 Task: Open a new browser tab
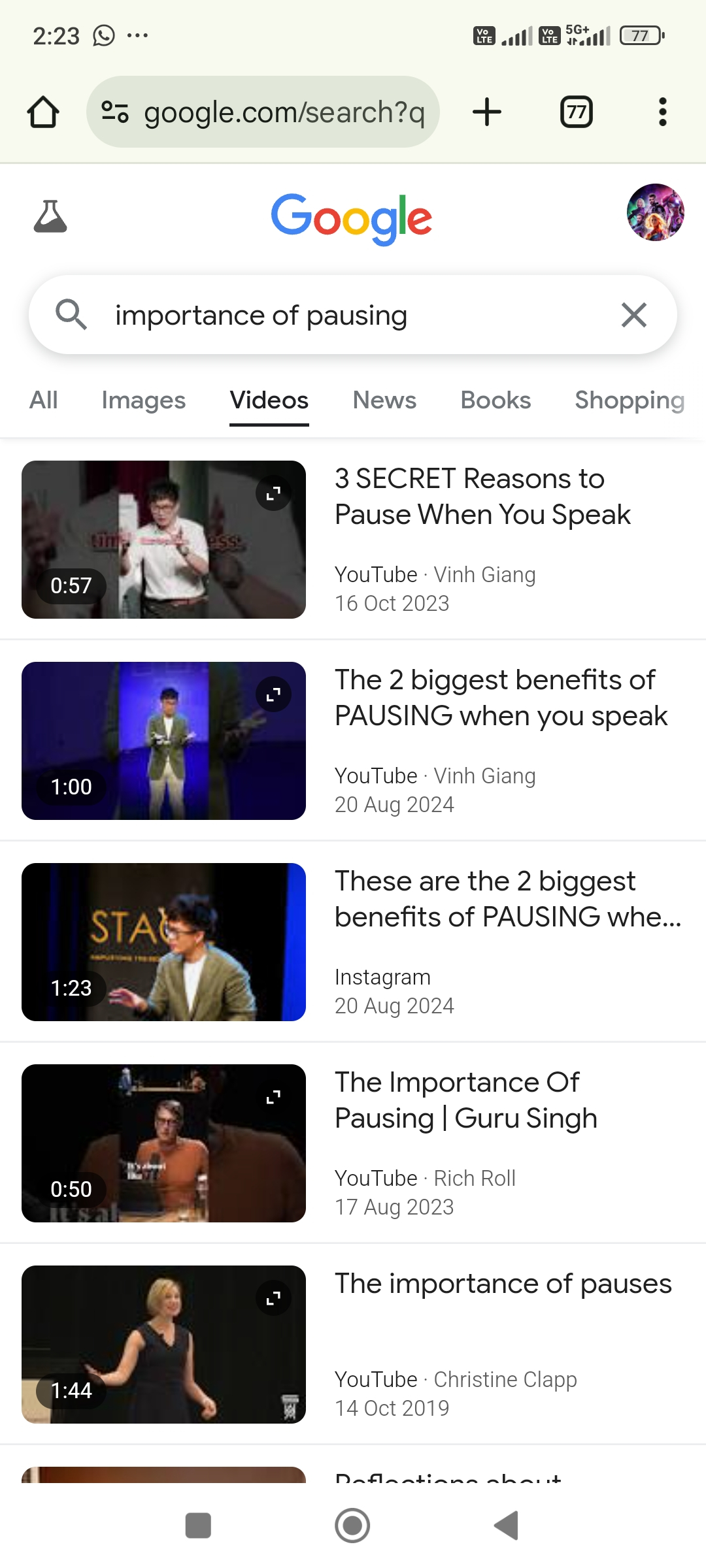[x=487, y=112]
